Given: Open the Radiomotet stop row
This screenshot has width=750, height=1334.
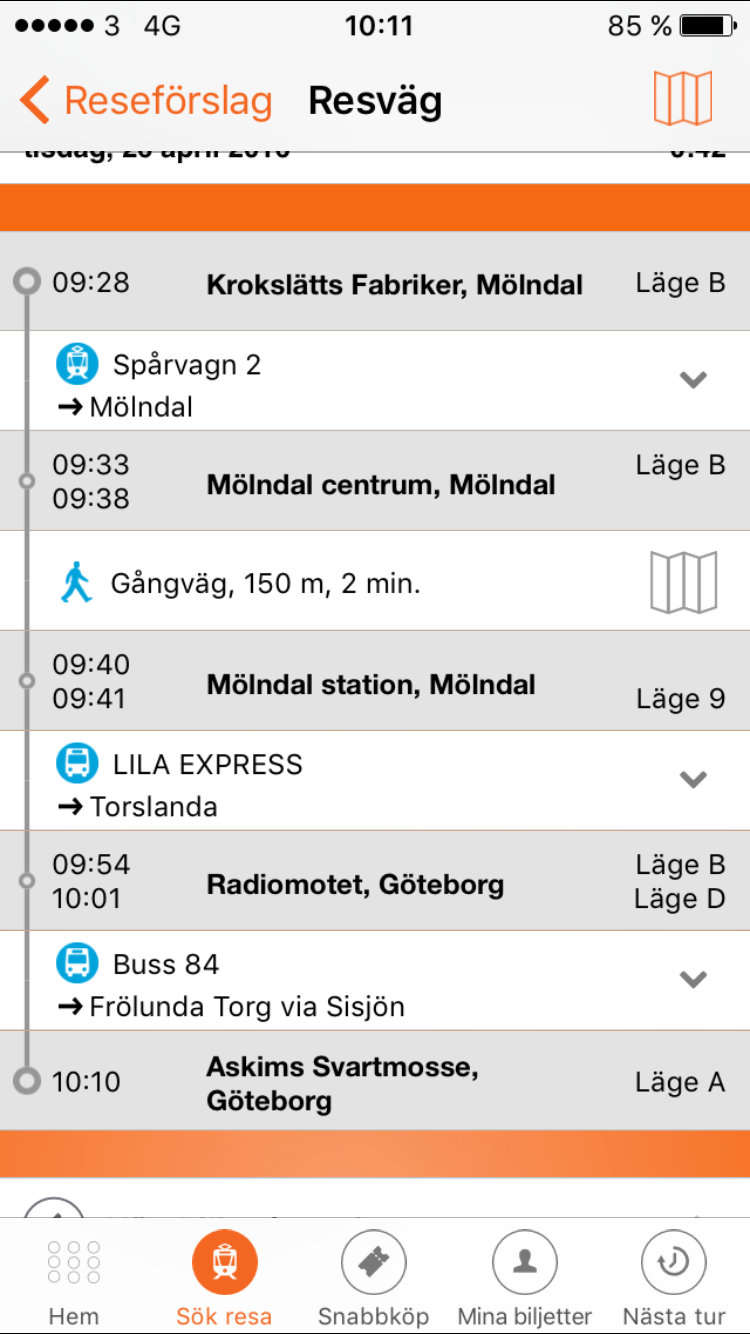Looking at the screenshot, I should (375, 881).
